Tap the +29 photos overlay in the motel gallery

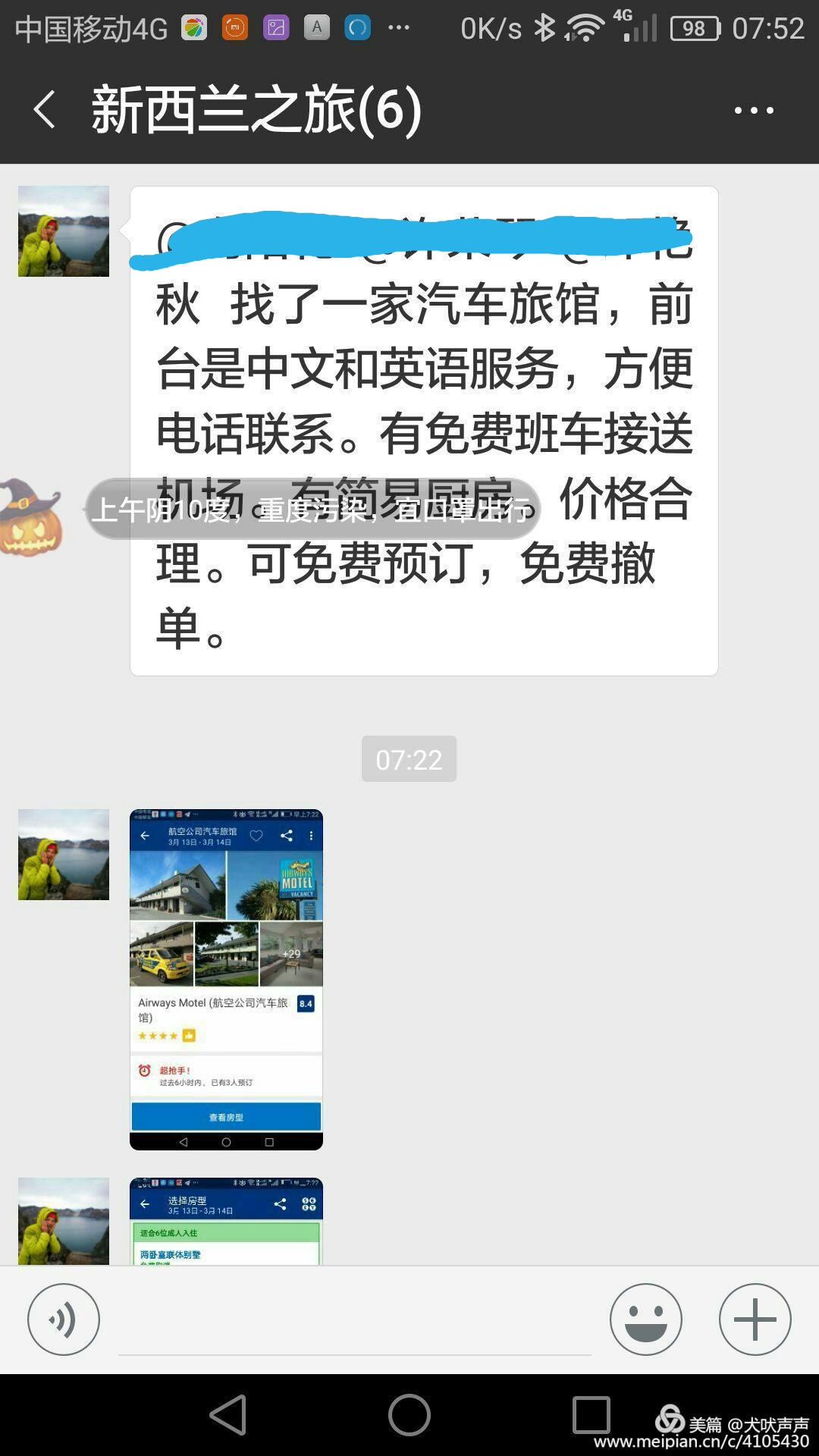tap(290, 954)
